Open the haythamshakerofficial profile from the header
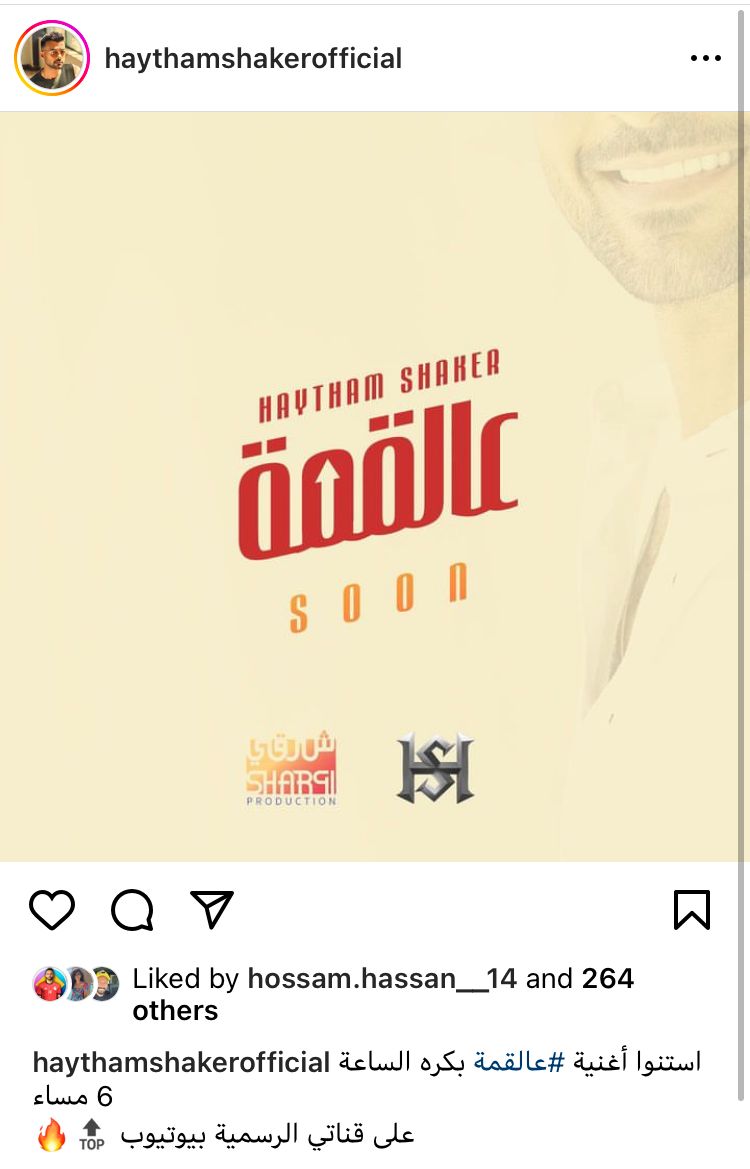Screen dimensions: 750x1169 tap(253, 58)
